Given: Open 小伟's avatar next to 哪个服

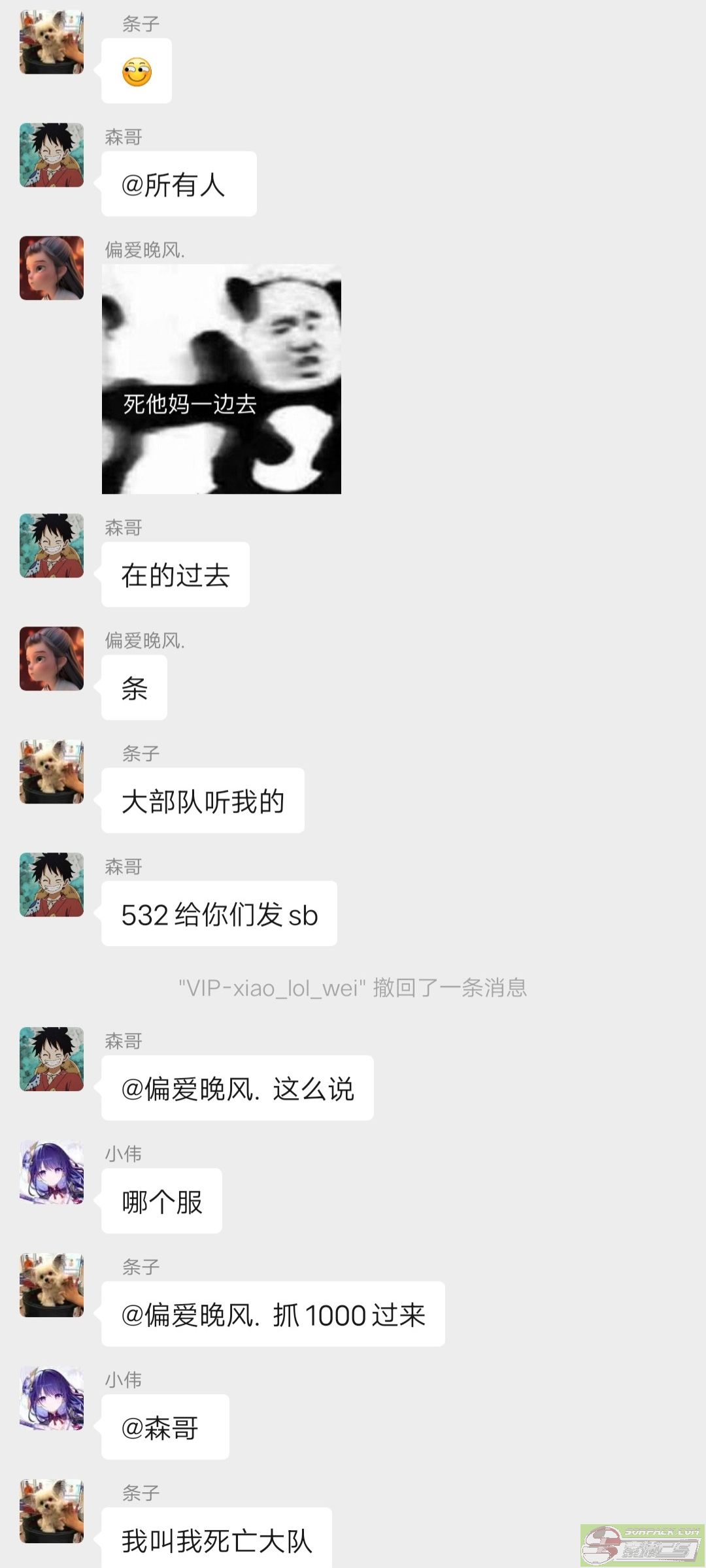Looking at the screenshot, I should point(52,1173).
